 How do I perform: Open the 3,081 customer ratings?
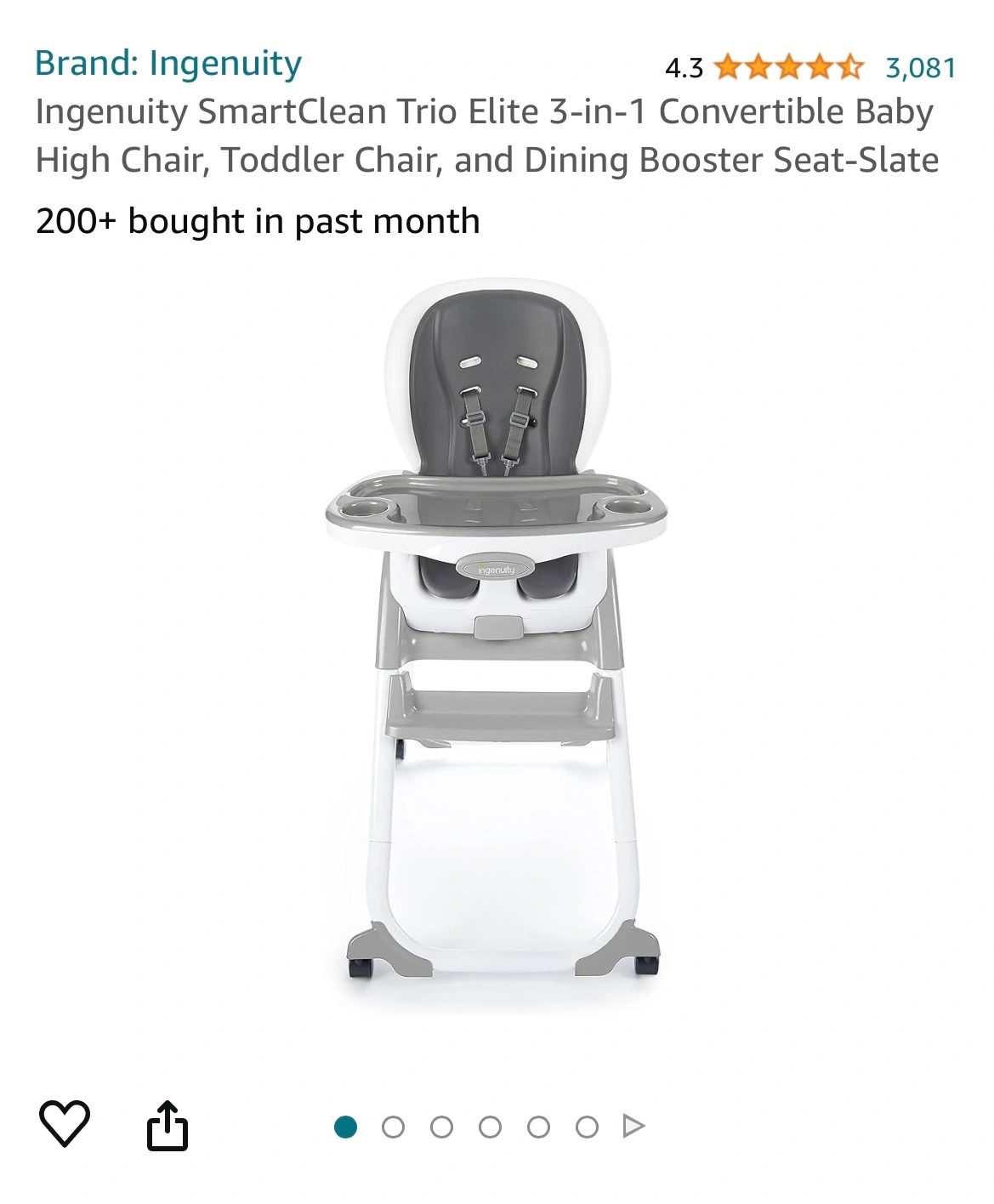[x=921, y=67]
